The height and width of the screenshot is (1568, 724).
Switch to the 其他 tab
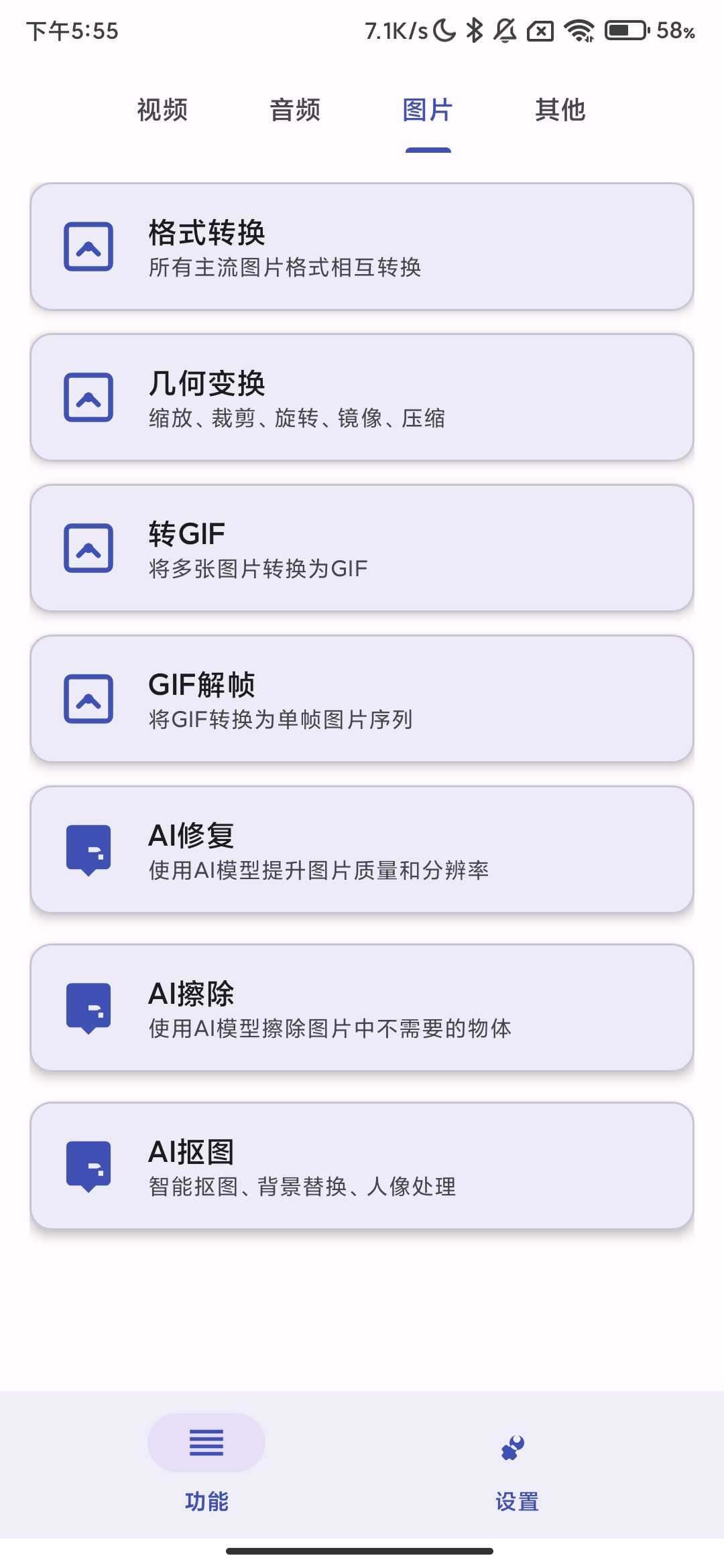tap(560, 110)
